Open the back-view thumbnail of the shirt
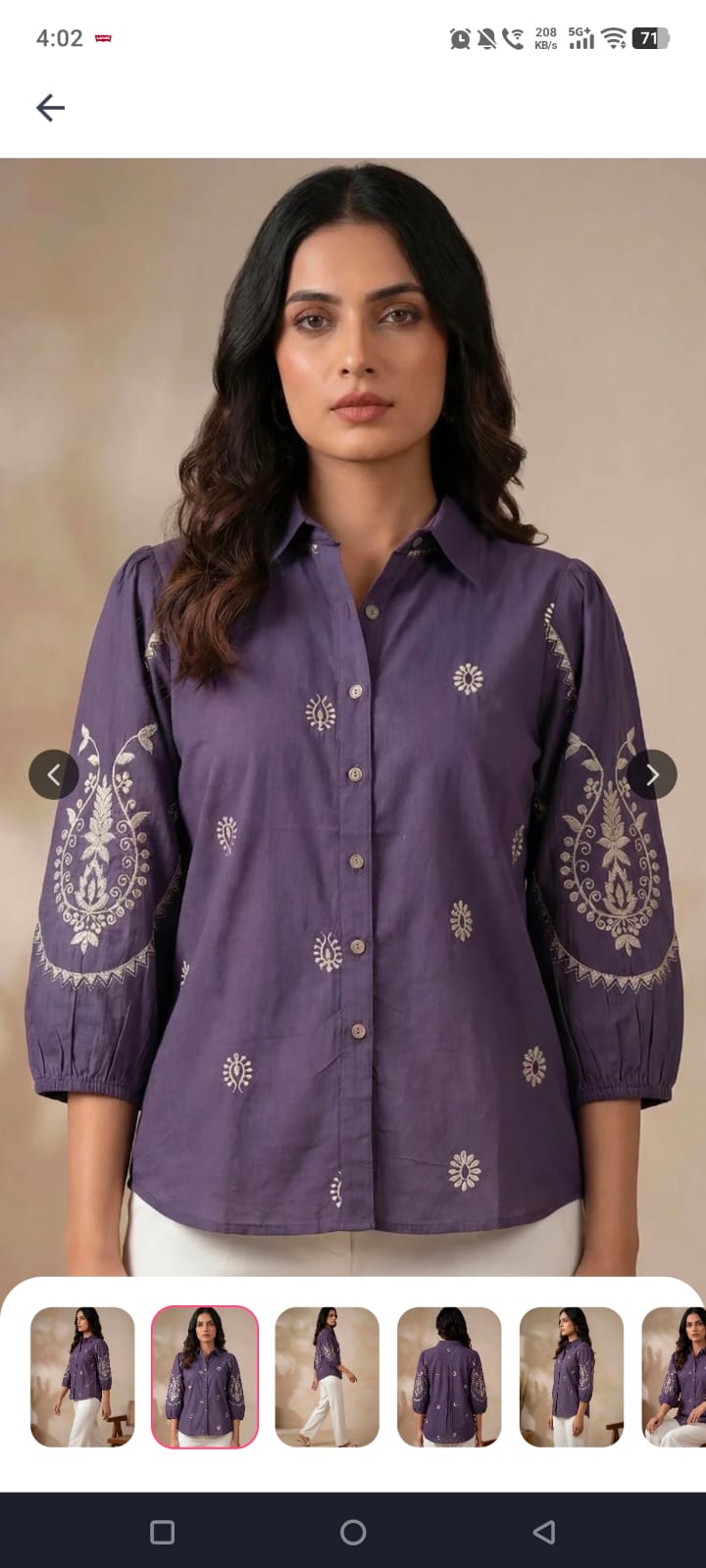 (449, 1377)
